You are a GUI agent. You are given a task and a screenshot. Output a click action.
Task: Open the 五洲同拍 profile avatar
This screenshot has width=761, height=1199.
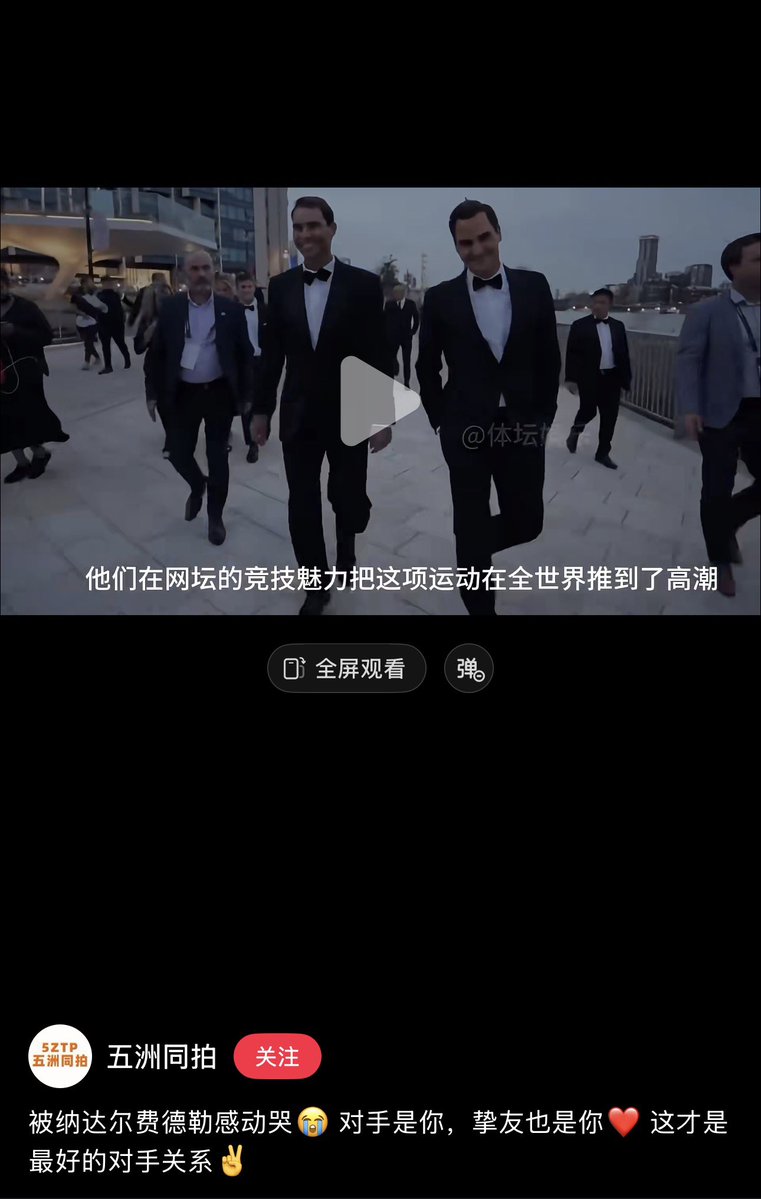click(60, 1056)
